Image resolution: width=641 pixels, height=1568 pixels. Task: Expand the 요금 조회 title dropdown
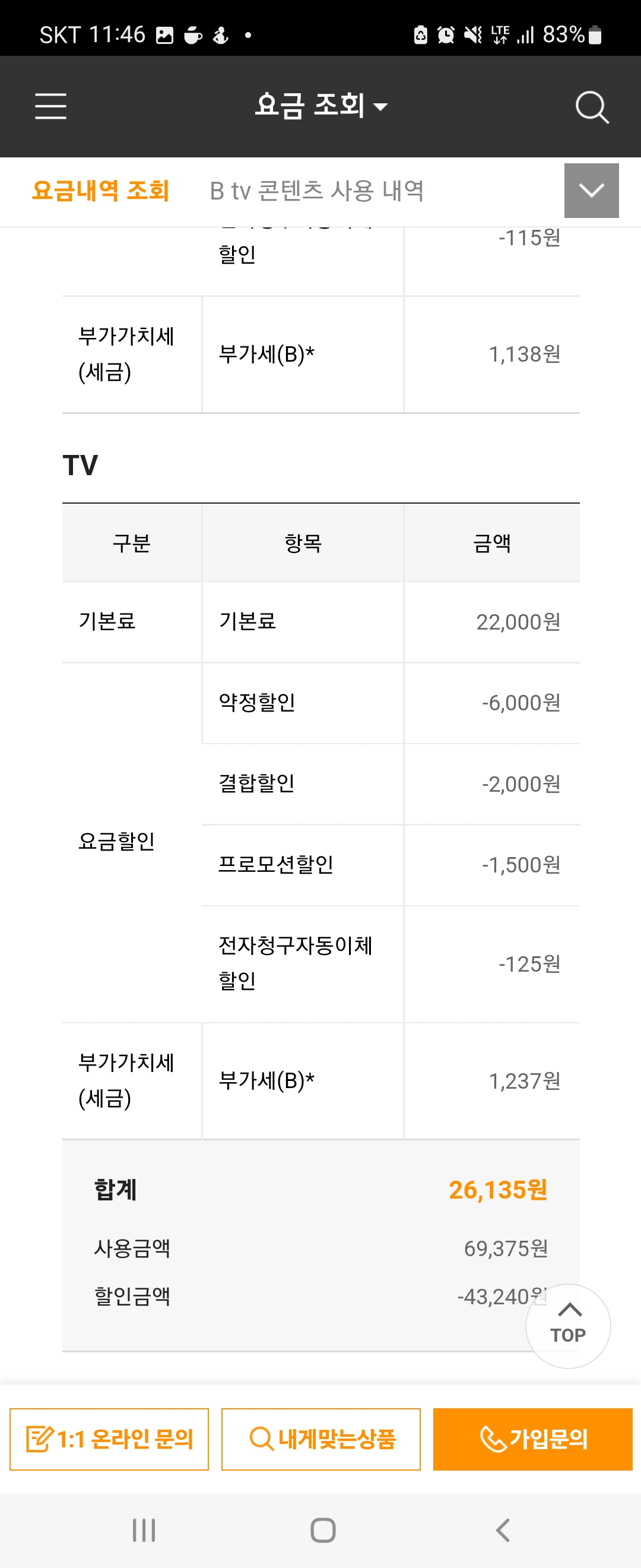321,106
